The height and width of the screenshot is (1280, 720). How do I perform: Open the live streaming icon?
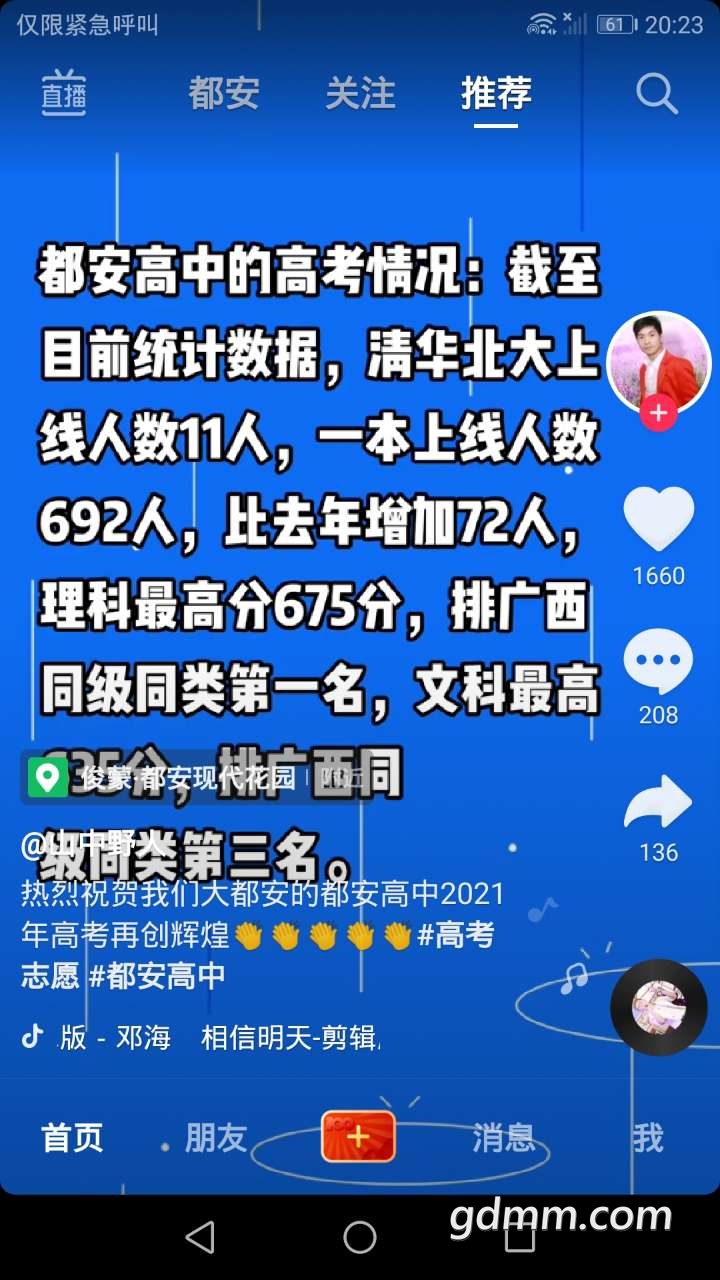click(x=64, y=93)
